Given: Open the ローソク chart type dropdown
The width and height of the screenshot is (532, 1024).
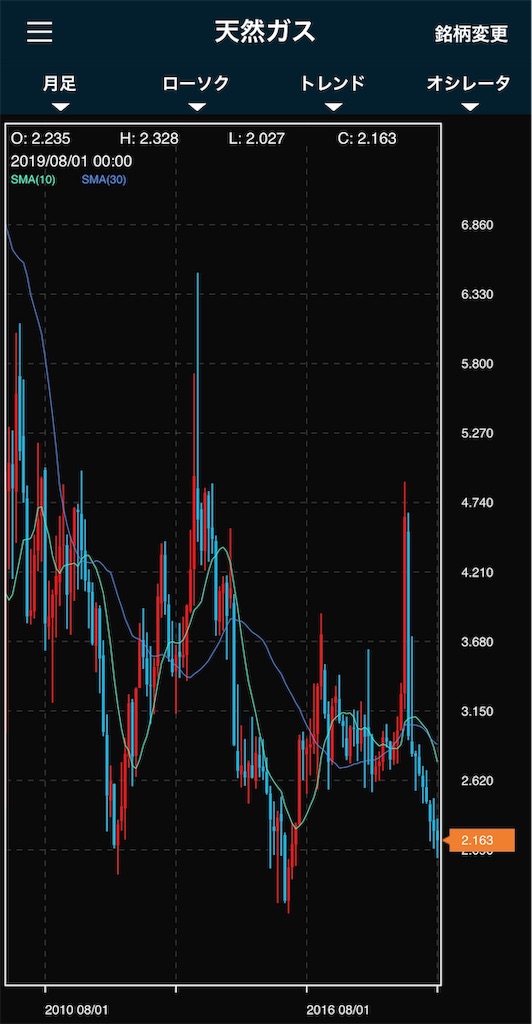Looking at the screenshot, I should [x=196, y=92].
